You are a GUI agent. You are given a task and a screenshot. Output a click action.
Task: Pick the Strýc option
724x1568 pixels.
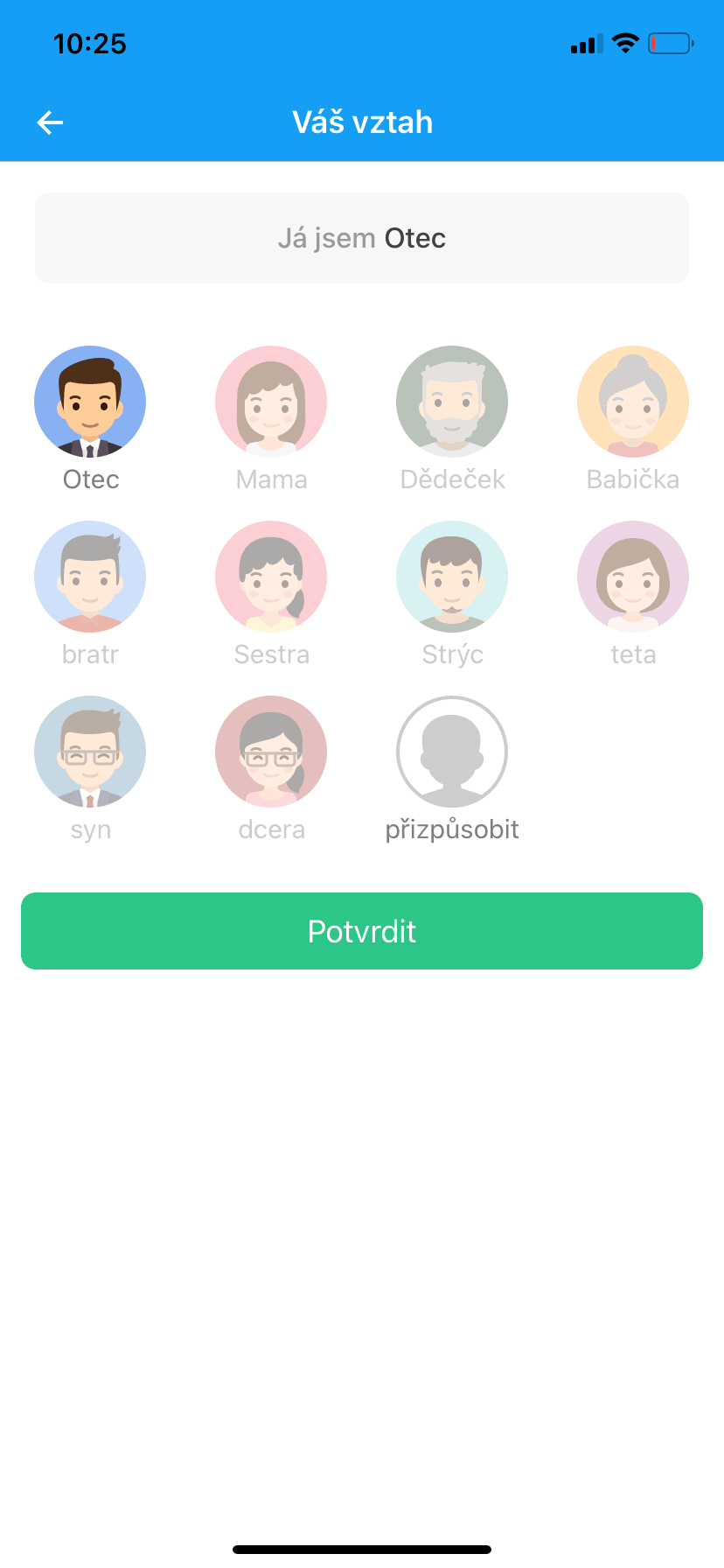click(x=452, y=577)
